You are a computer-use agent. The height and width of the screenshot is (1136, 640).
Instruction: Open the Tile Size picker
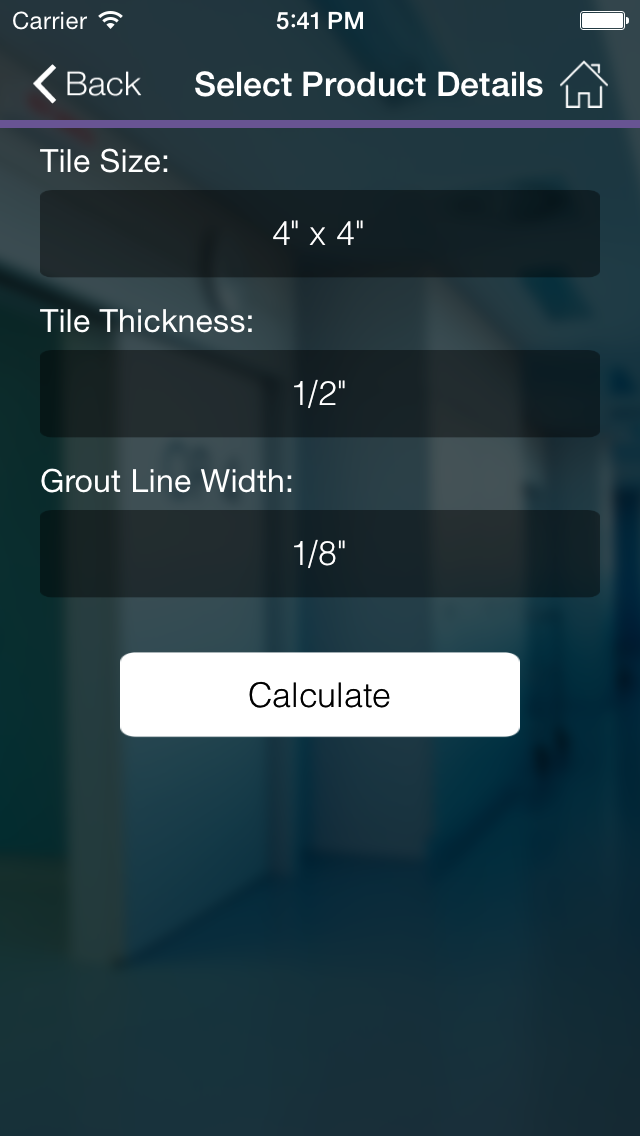pyautogui.click(x=320, y=233)
